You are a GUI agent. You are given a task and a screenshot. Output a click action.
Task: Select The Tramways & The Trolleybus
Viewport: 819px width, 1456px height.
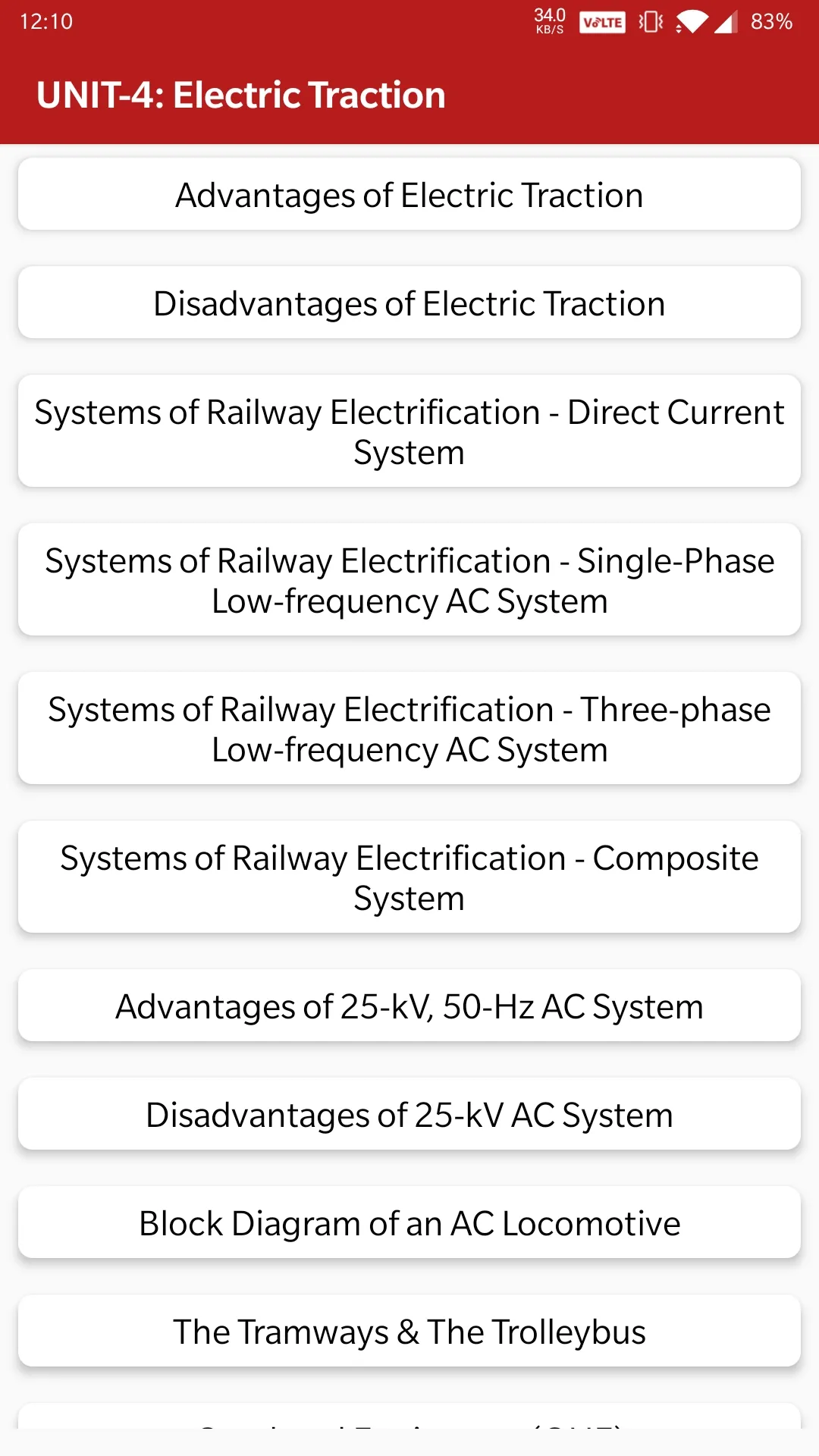point(409,1332)
